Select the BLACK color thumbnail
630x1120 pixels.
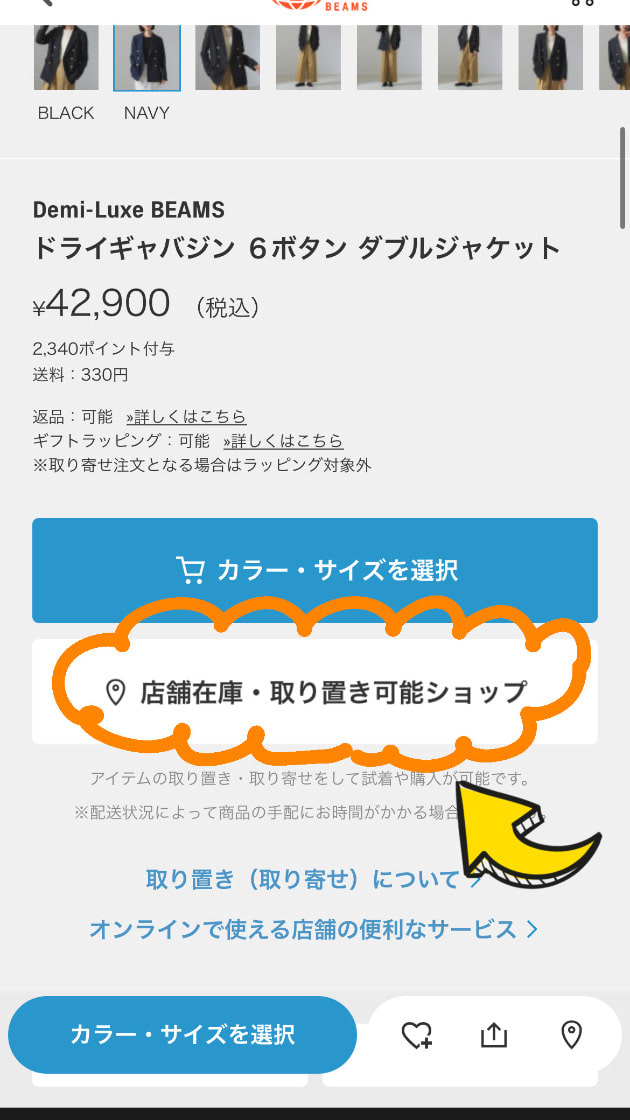(x=66, y=58)
